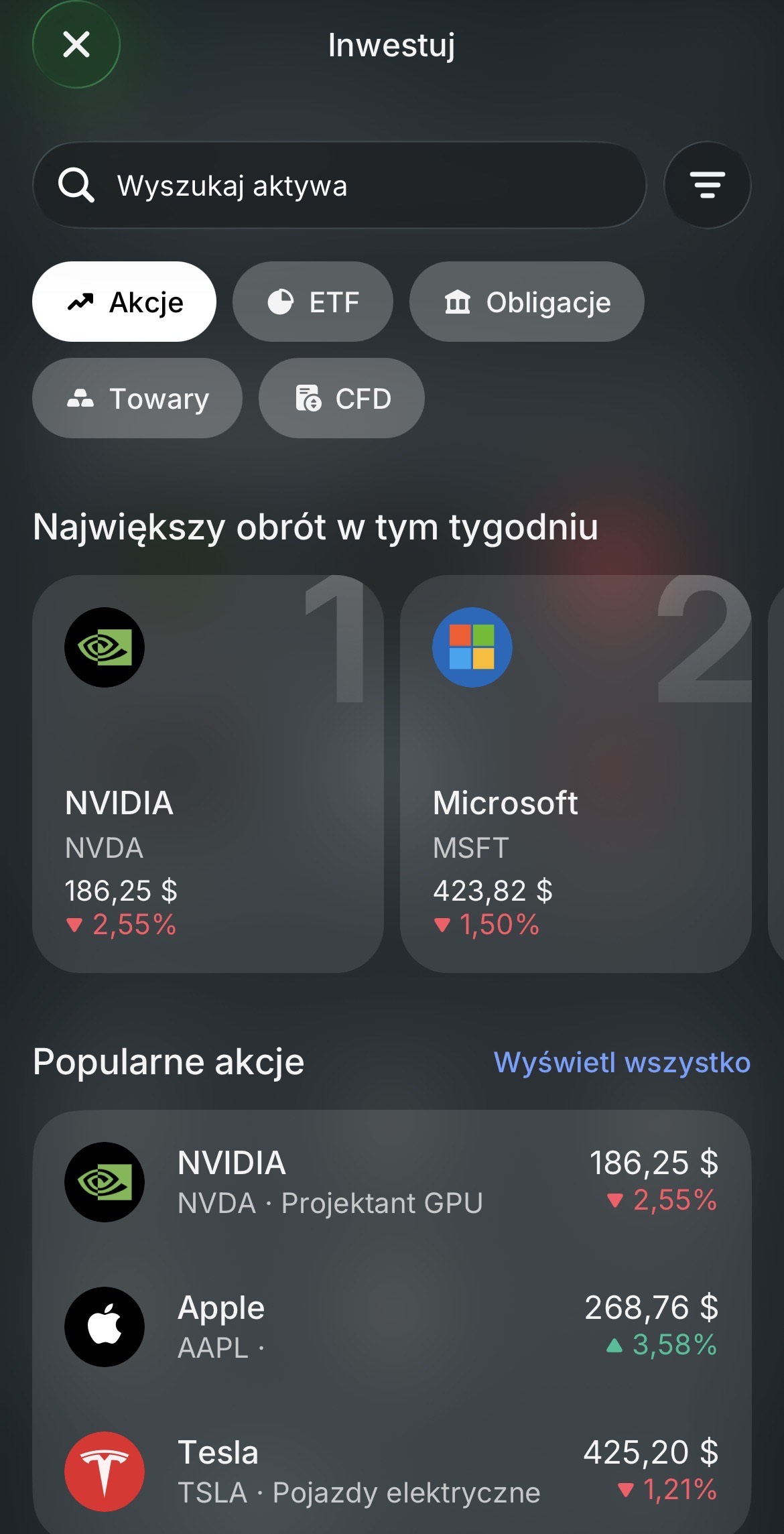Switch to the ETF category
This screenshot has width=784, height=1534.
click(312, 302)
